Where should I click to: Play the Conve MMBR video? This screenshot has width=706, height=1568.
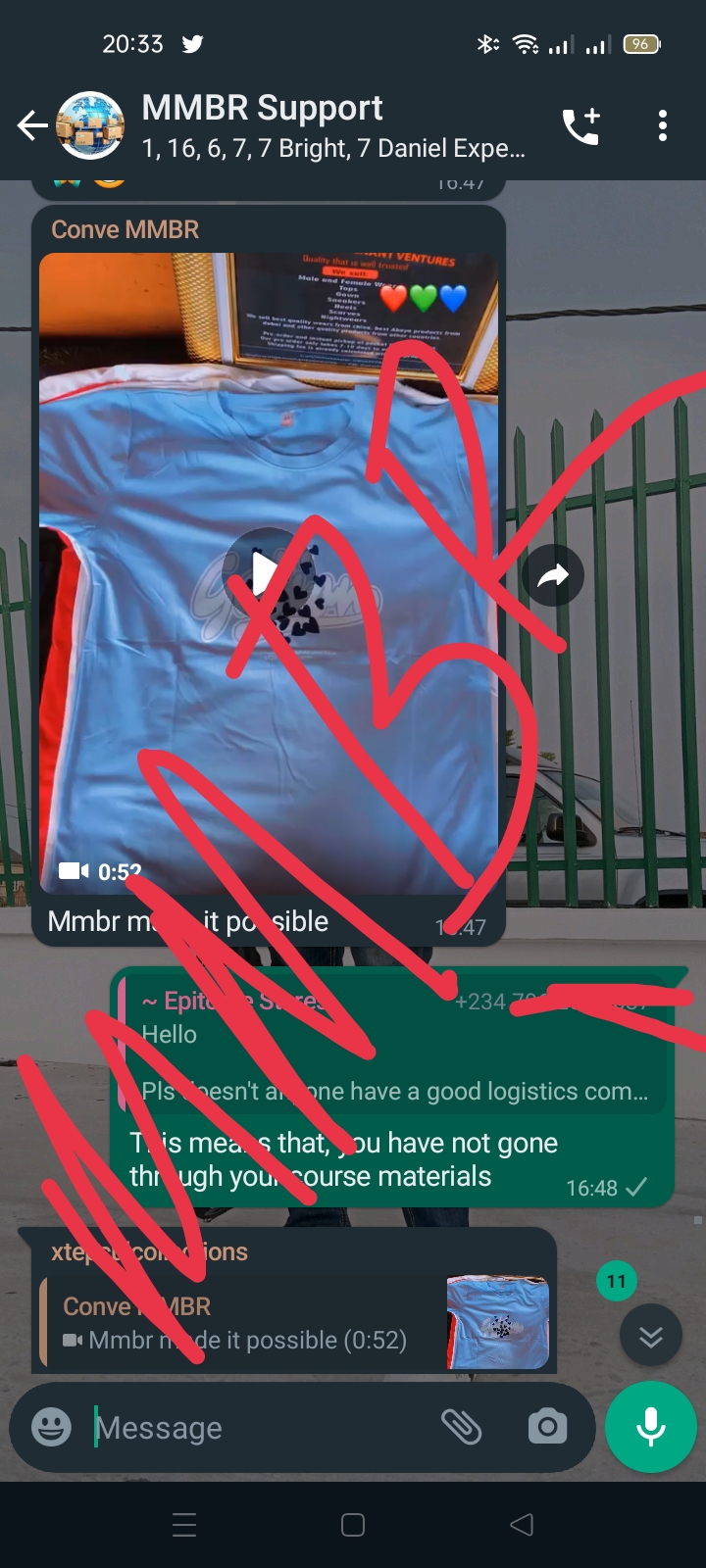(x=267, y=573)
